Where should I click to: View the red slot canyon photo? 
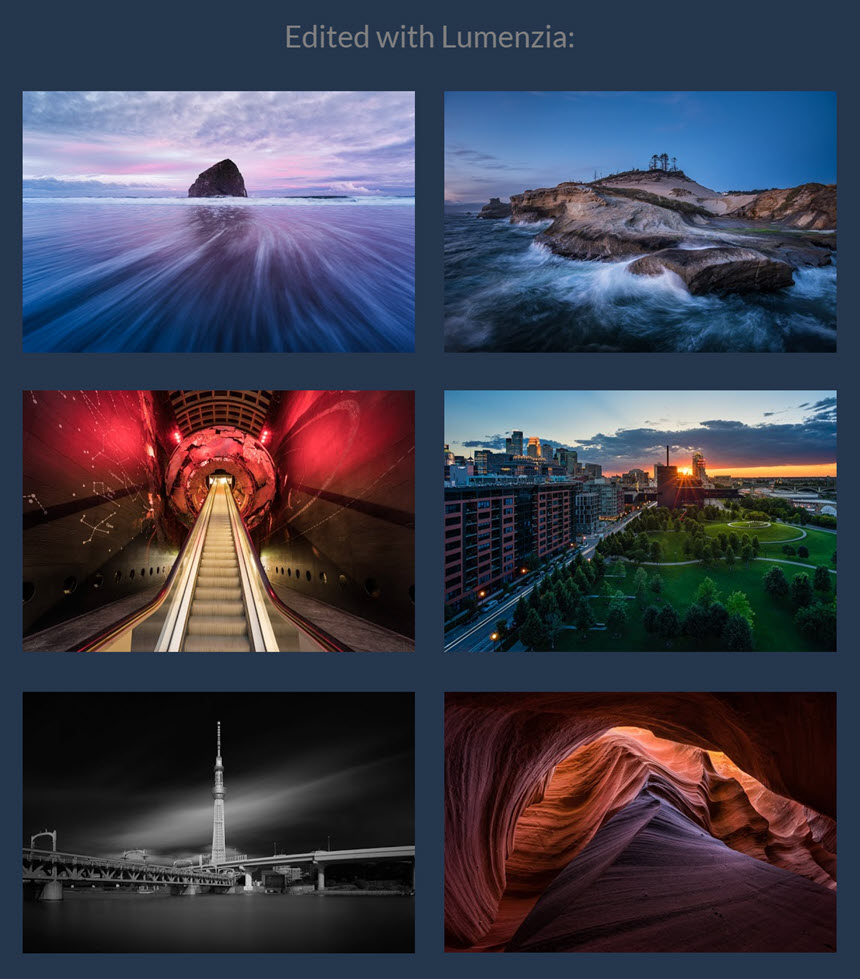pos(640,821)
